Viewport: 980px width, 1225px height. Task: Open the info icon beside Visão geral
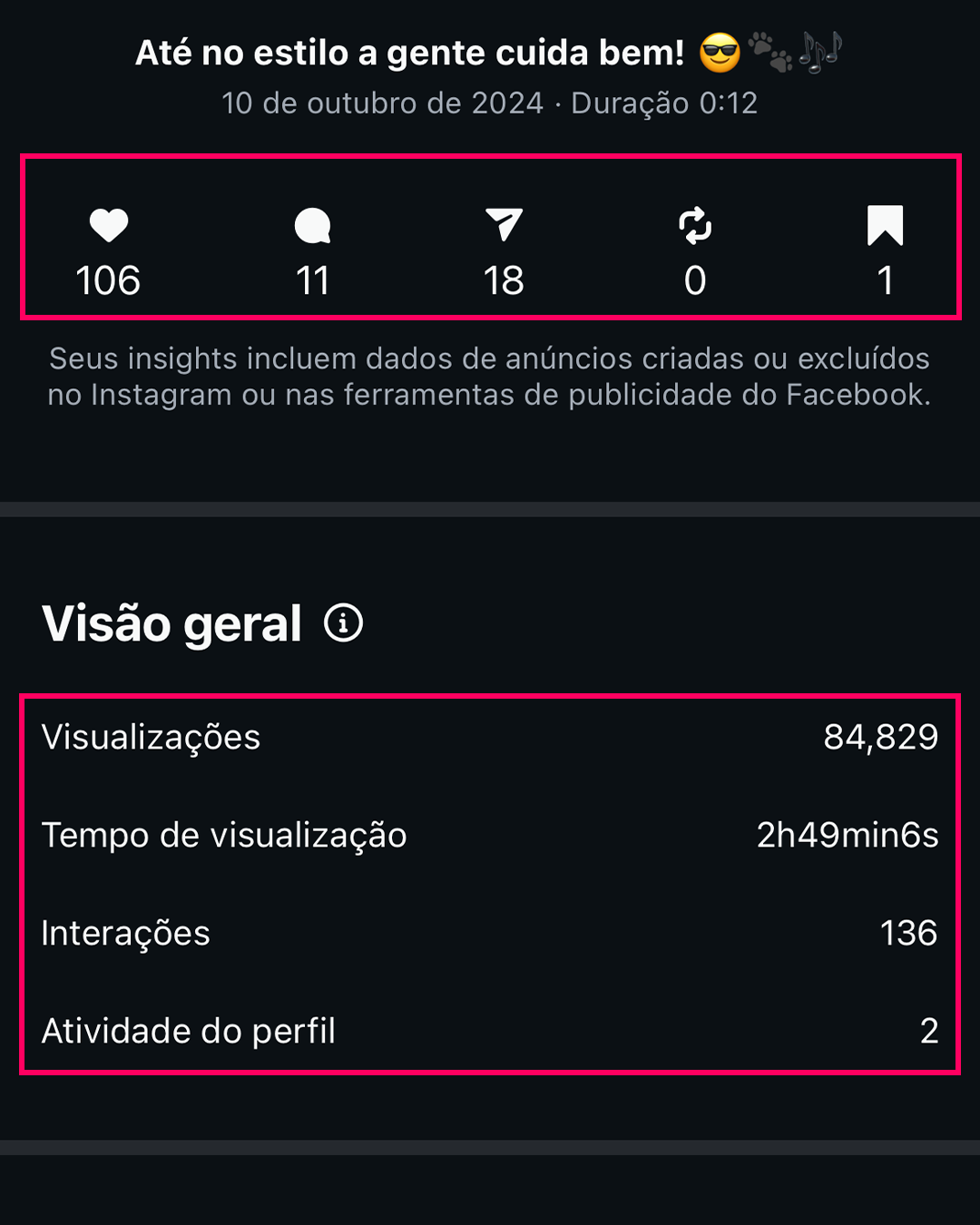343,623
